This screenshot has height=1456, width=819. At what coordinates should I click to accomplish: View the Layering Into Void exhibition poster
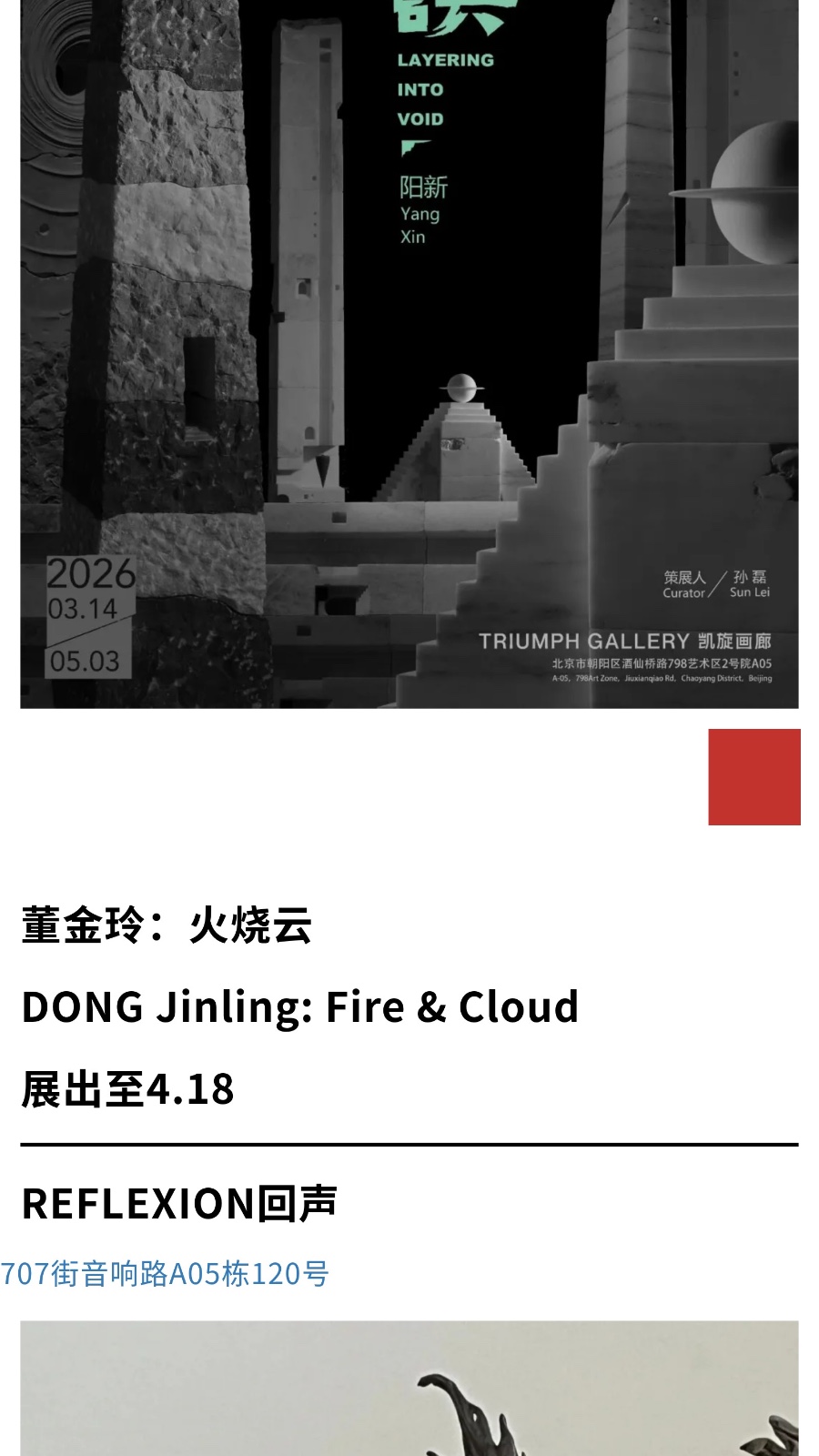point(409,355)
